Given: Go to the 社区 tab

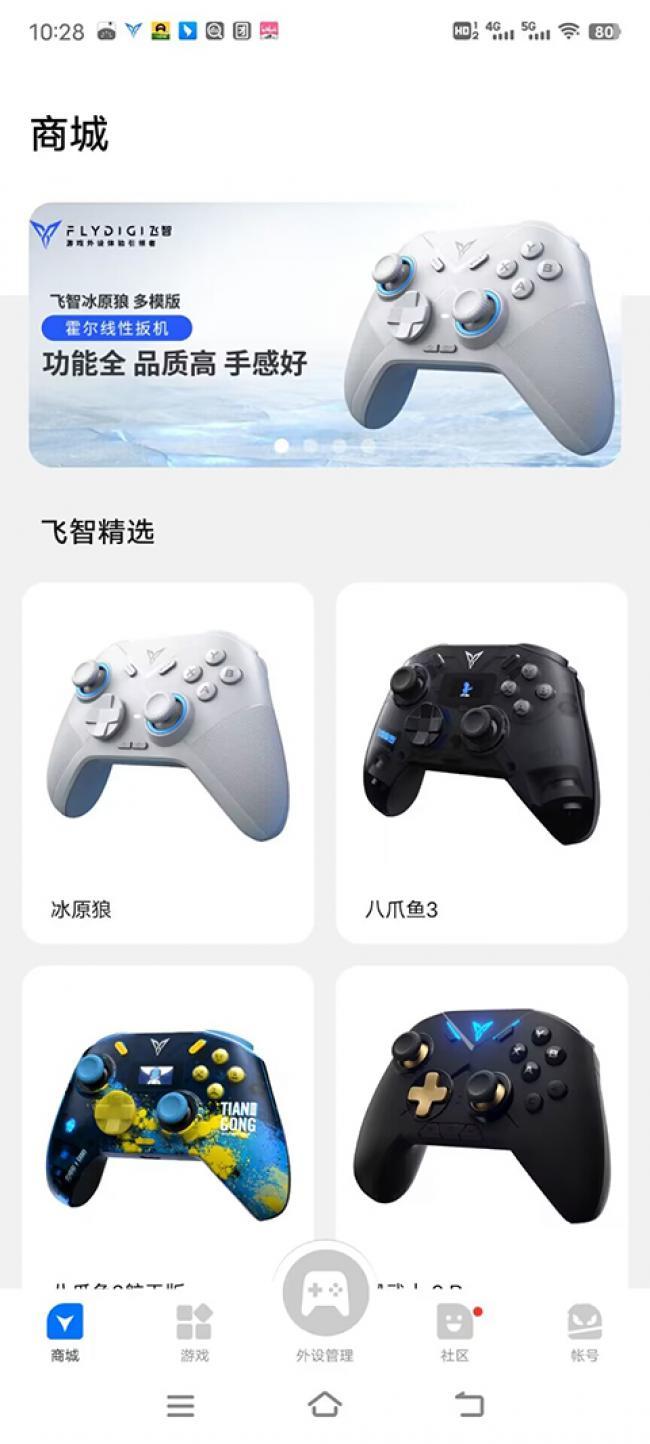Looking at the screenshot, I should (x=455, y=1332).
